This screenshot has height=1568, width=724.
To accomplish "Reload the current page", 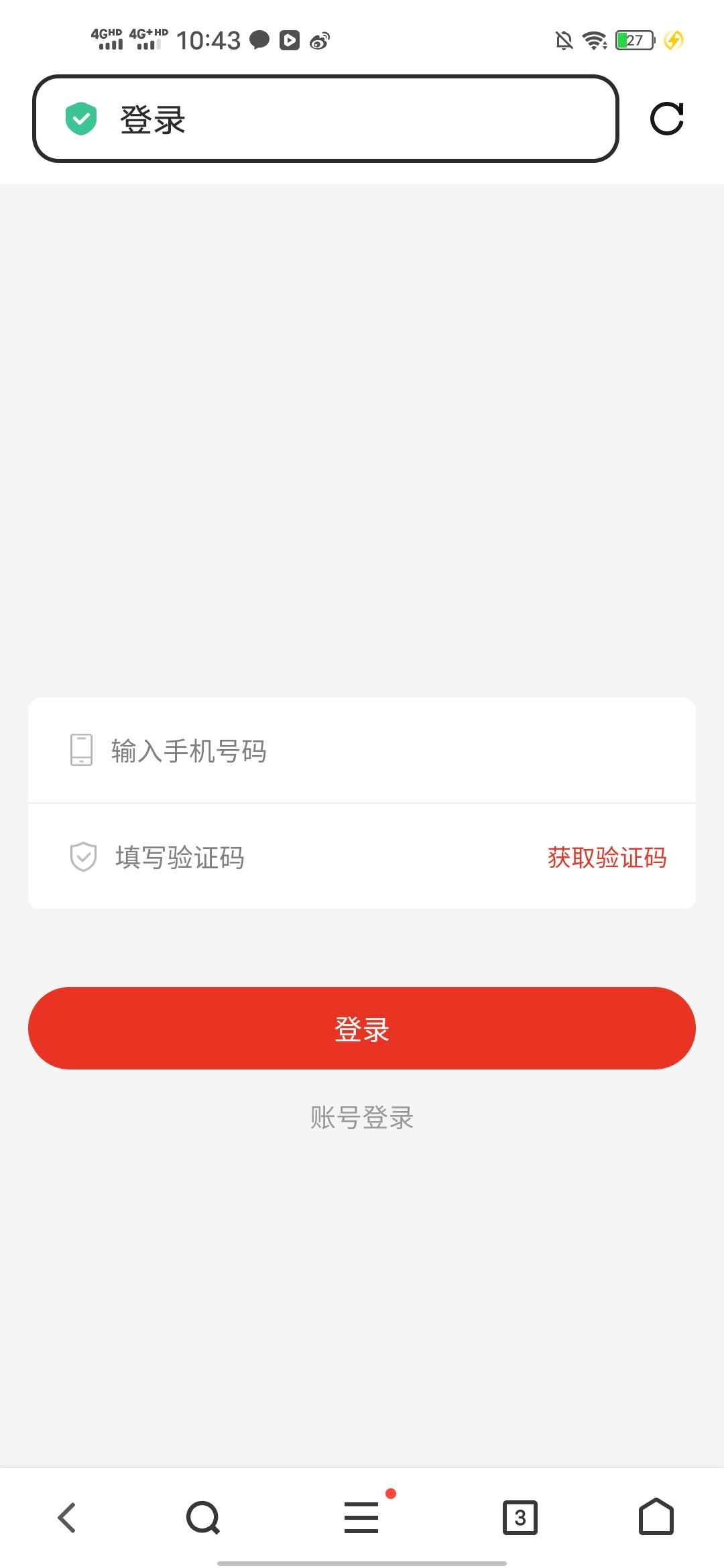I will click(667, 119).
